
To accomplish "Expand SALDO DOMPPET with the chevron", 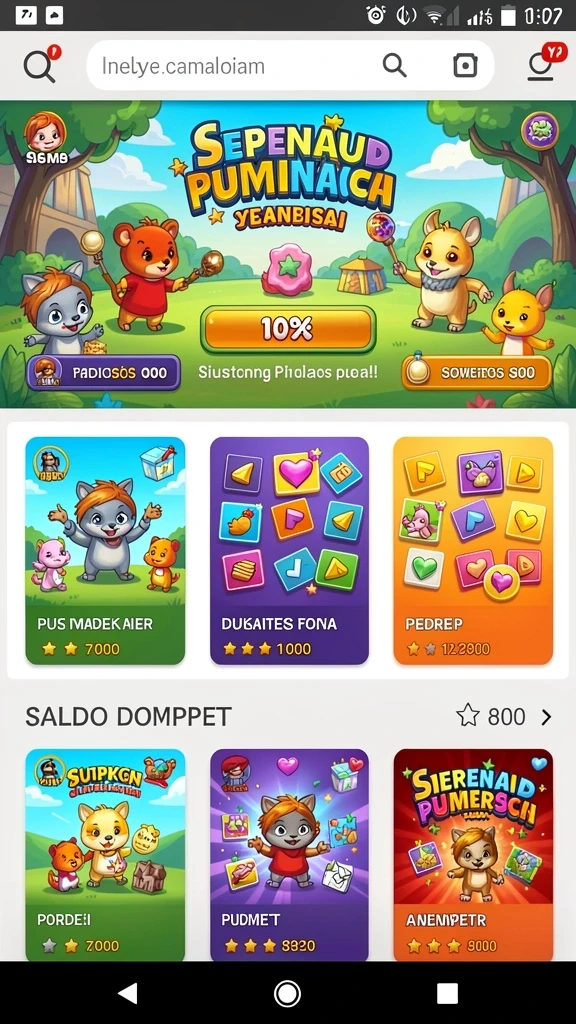I will [x=546, y=717].
